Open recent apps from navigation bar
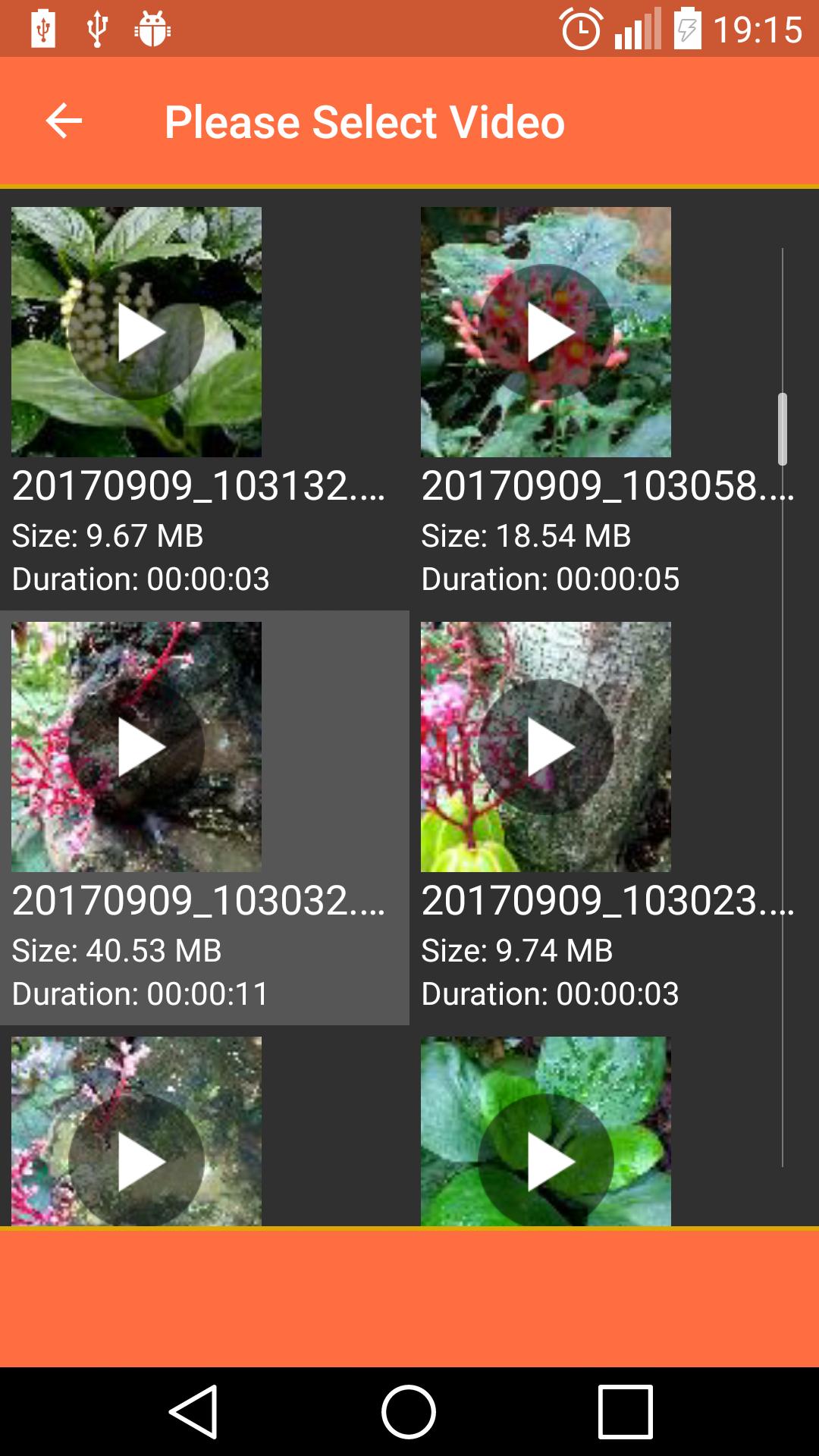Image resolution: width=819 pixels, height=1456 pixels. point(625,1412)
